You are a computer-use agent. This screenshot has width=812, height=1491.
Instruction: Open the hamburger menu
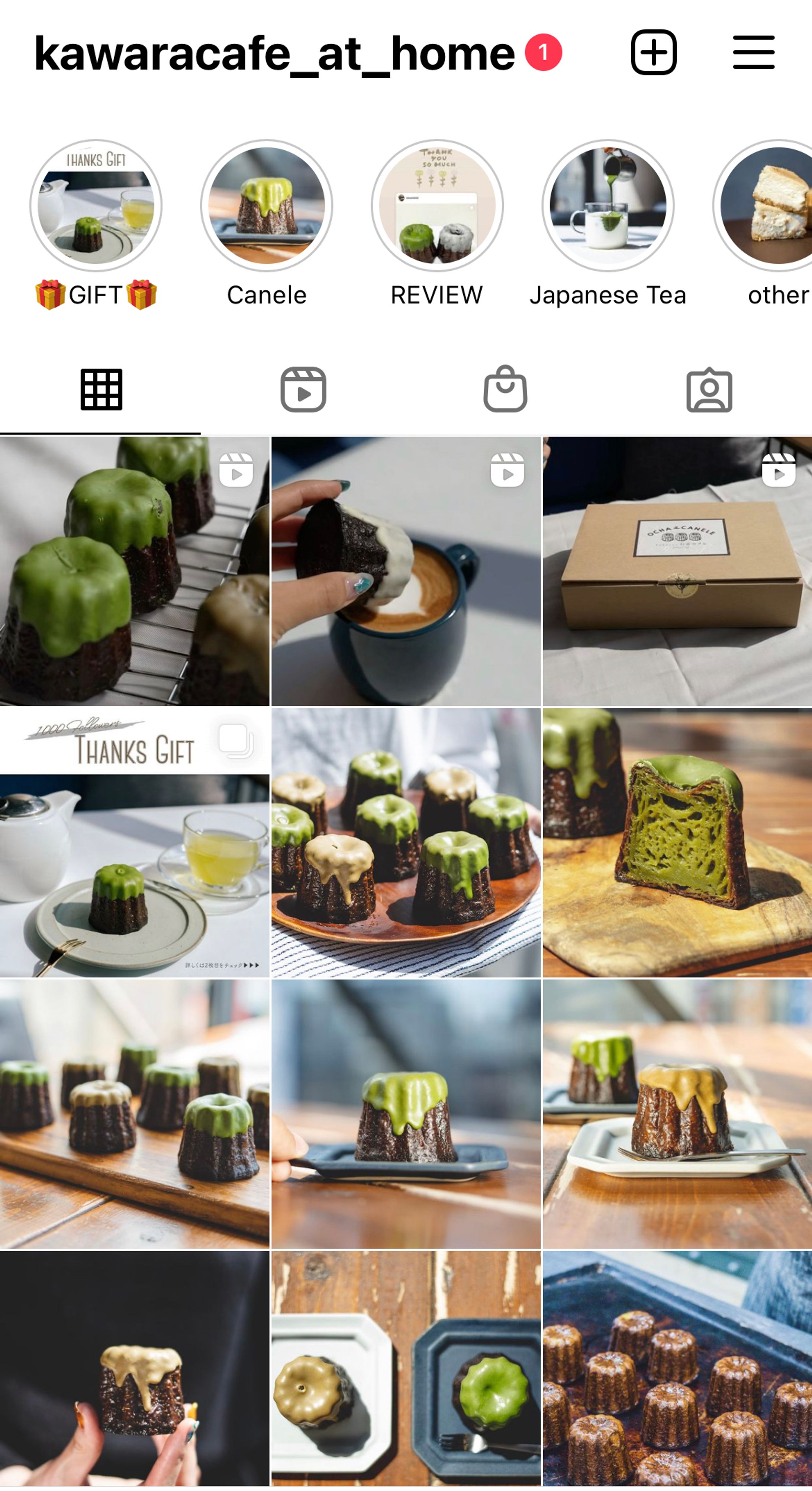(753, 53)
